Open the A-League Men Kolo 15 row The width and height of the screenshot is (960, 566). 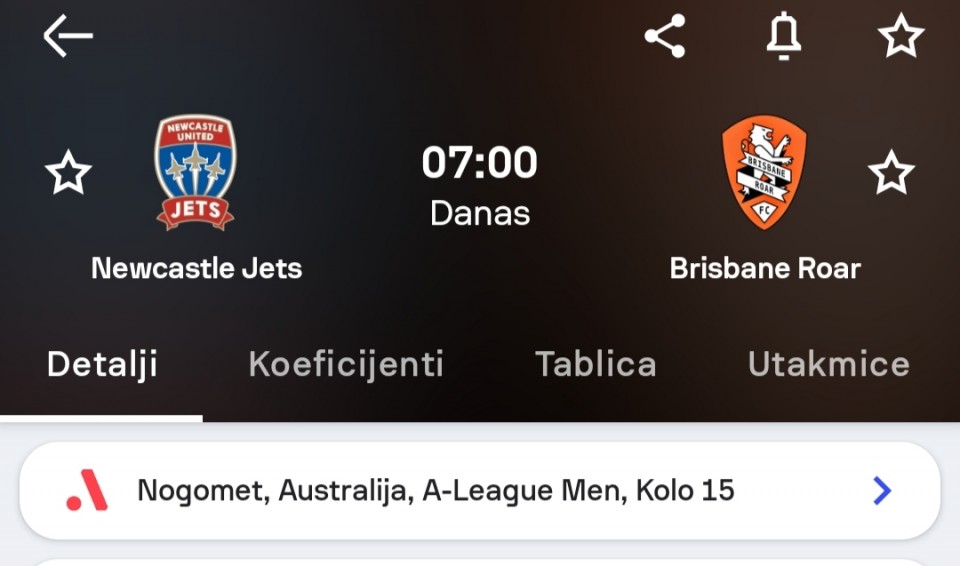[480, 491]
